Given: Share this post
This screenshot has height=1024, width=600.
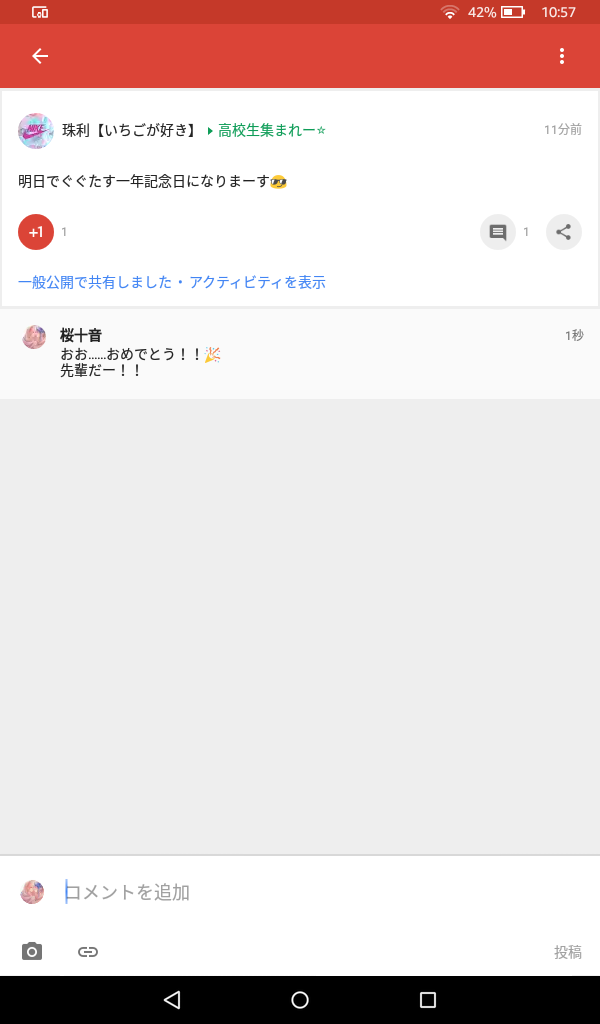Looking at the screenshot, I should 564,232.
